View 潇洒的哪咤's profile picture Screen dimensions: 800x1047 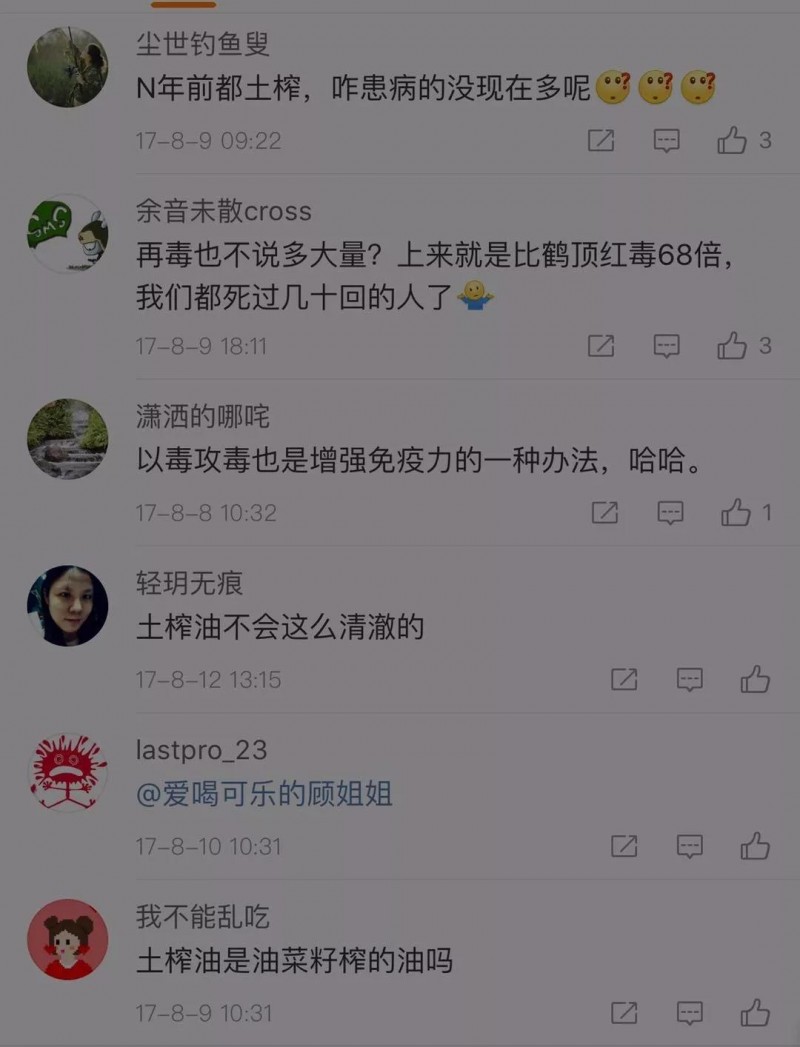pyautogui.click(x=67, y=439)
